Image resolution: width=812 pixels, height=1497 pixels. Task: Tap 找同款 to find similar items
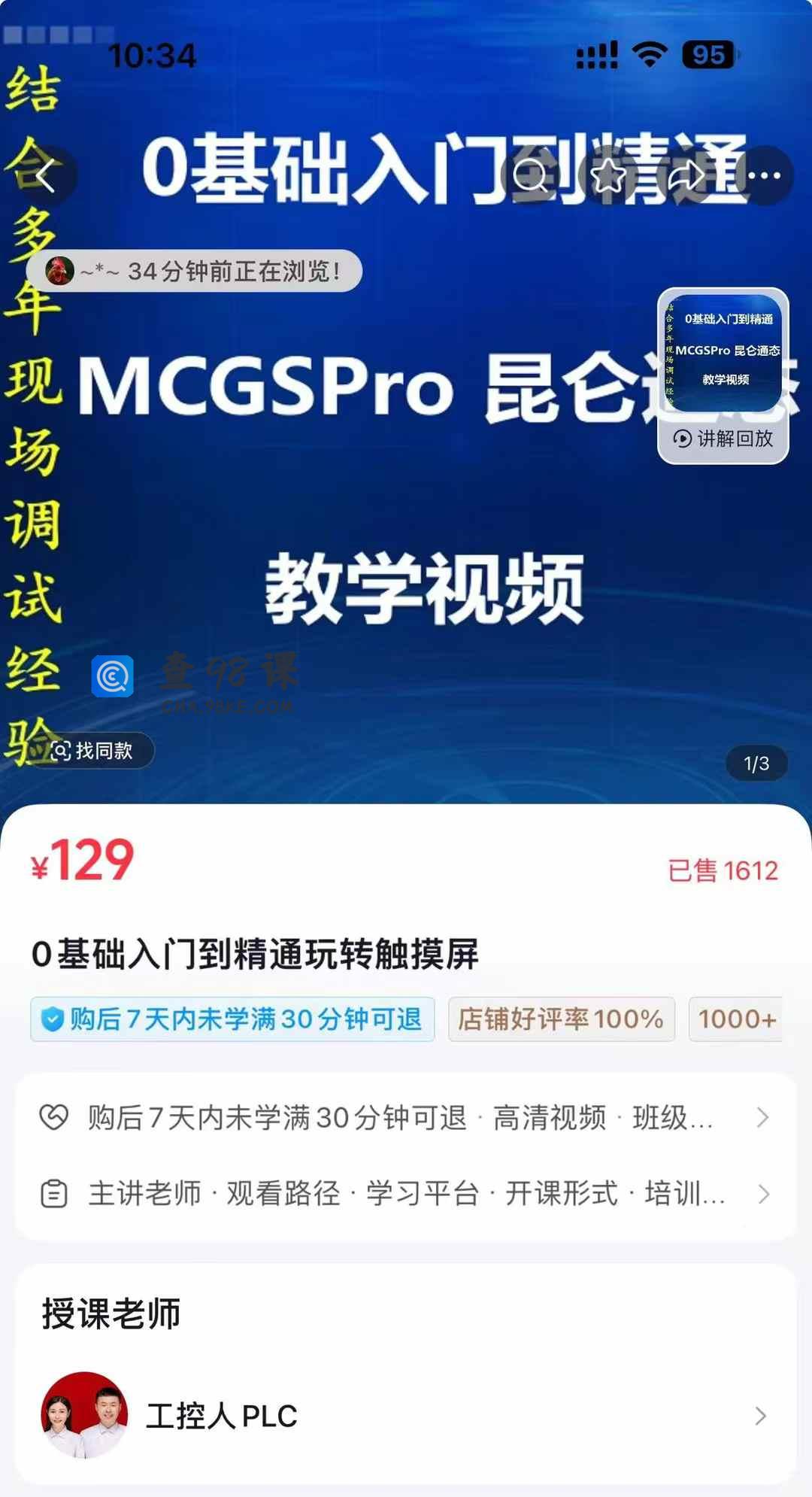coord(93,750)
